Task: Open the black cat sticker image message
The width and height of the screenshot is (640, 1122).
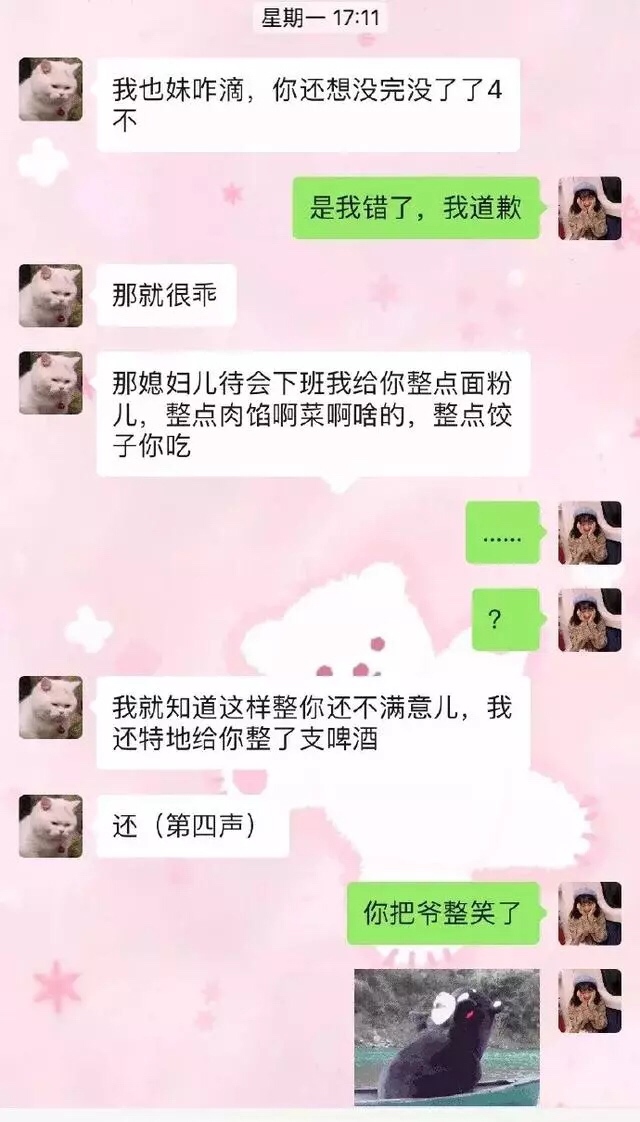Action: click(x=447, y=1037)
